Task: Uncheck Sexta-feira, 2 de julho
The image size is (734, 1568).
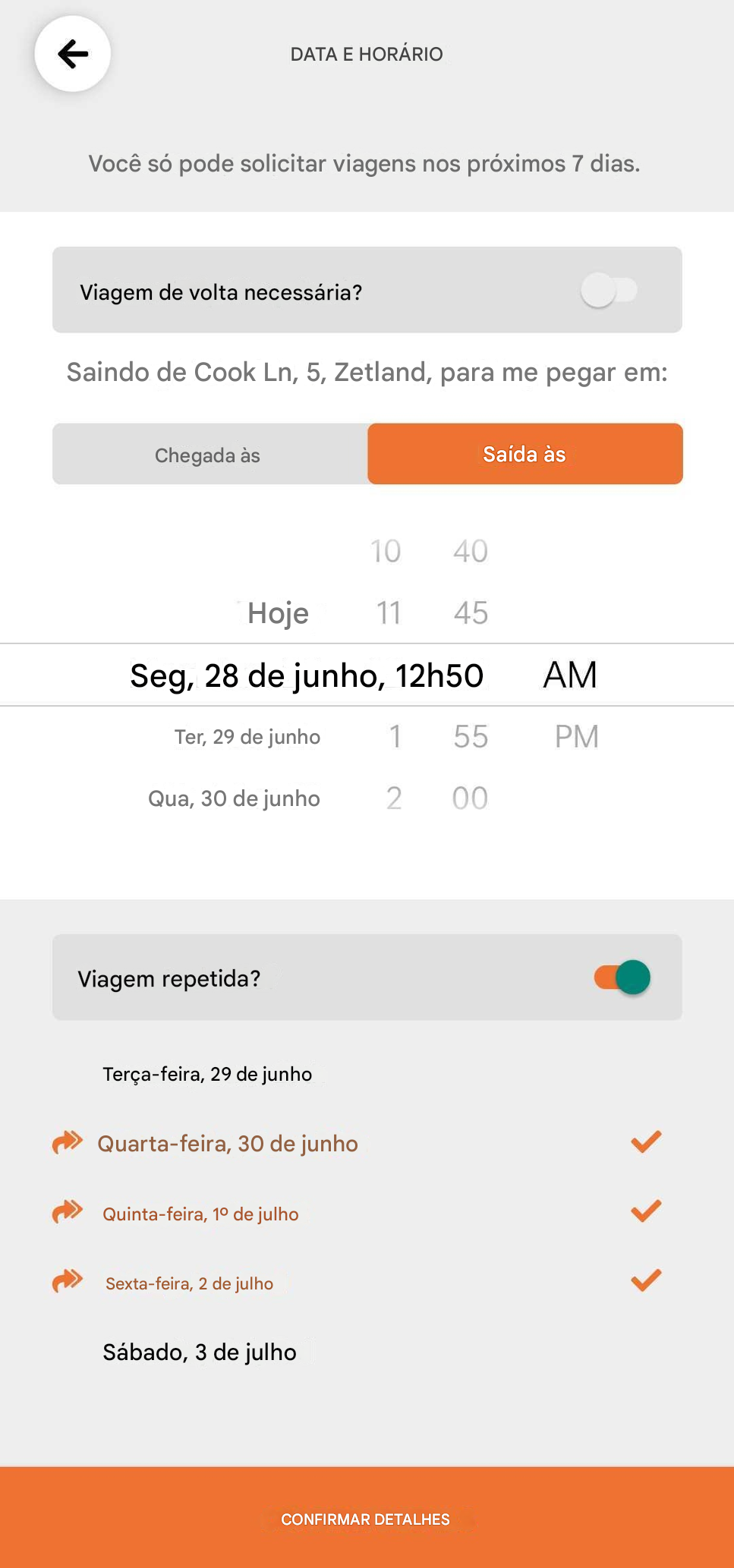Action: (x=646, y=1282)
